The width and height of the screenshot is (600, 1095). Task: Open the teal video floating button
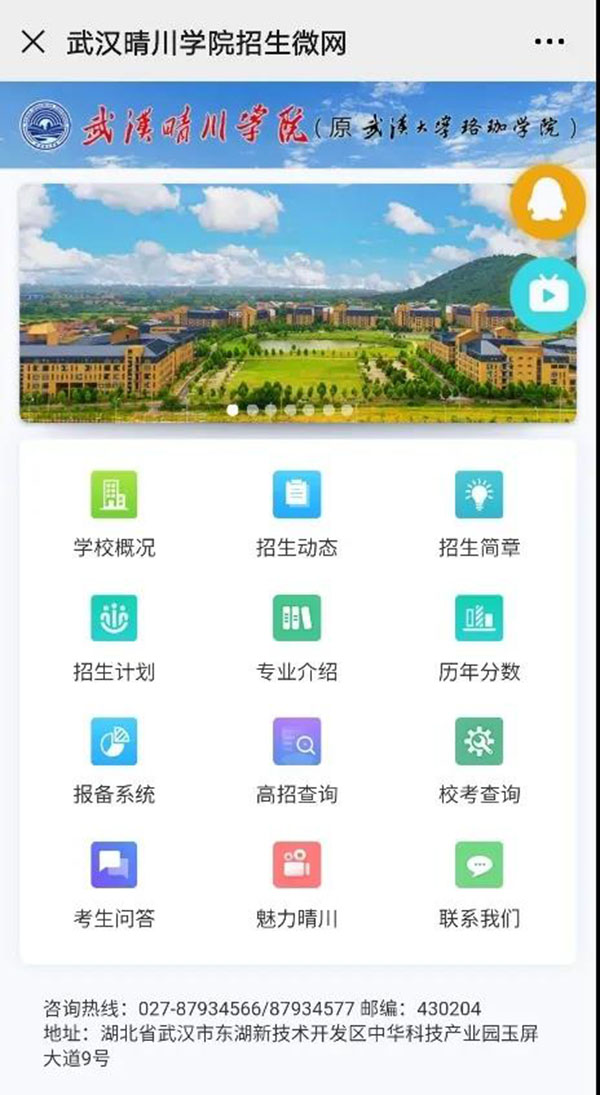[547, 294]
